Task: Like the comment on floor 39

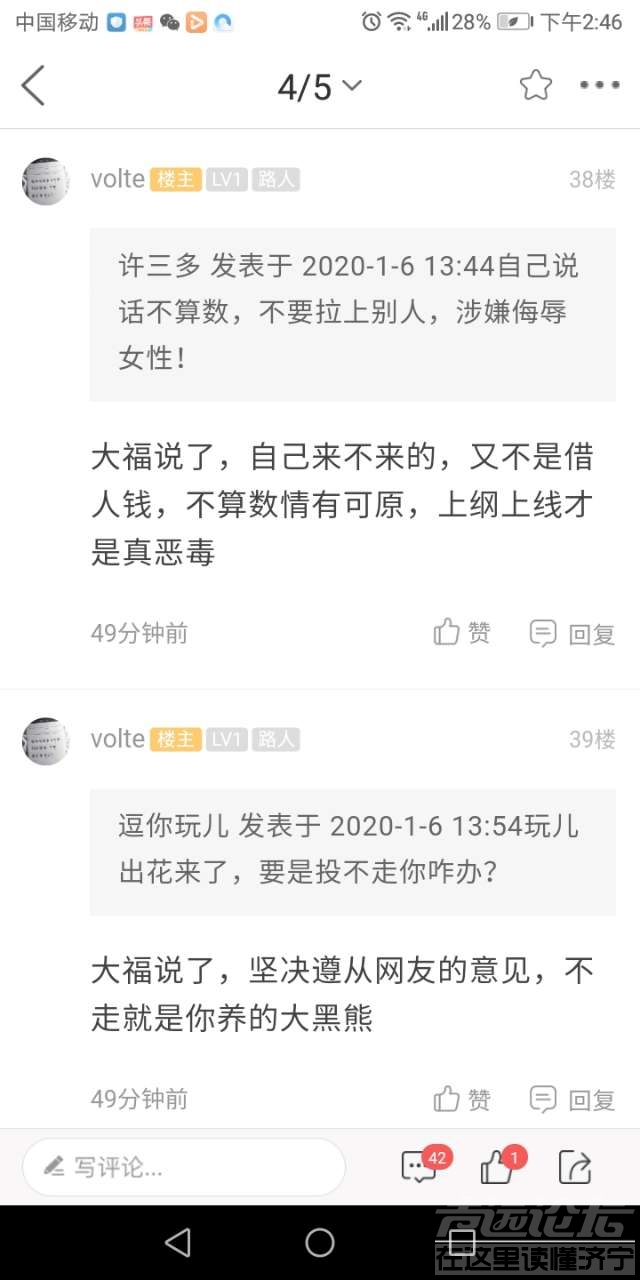Action: [x=462, y=1099]
